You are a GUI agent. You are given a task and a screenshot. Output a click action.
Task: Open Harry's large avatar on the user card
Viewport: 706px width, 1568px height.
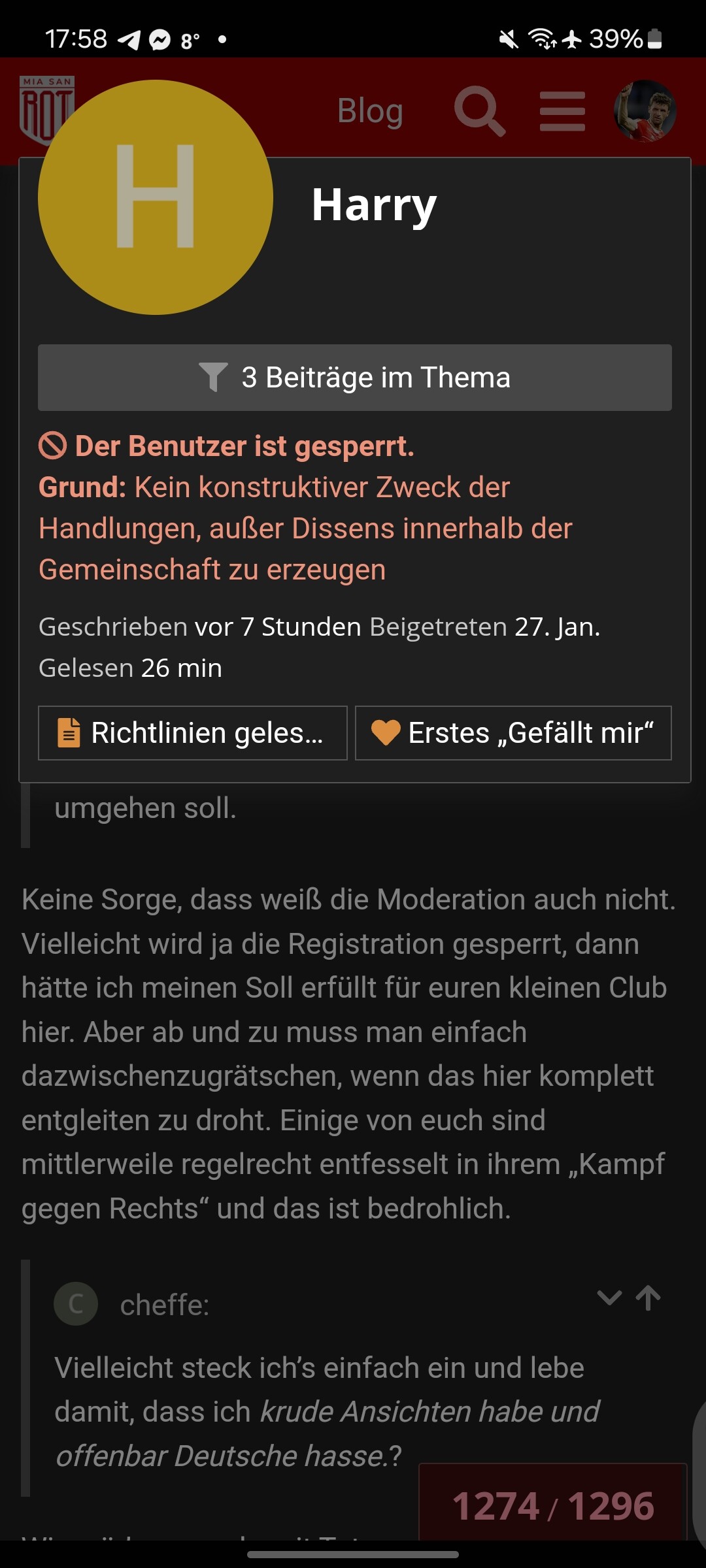coord(156,197)
